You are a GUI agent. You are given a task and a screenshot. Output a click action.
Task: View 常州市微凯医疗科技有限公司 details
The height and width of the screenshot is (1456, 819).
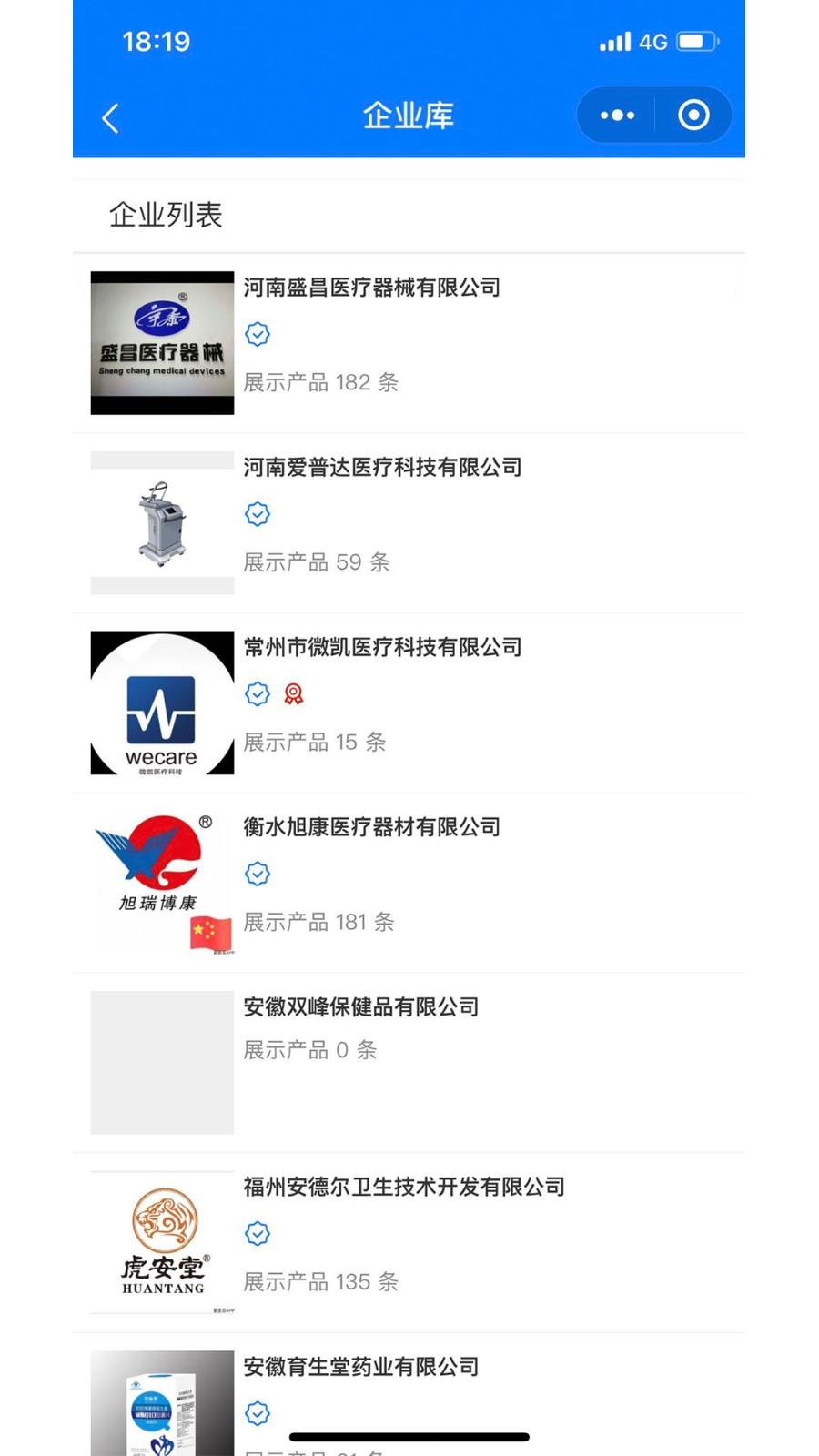(x=409, y=703)
